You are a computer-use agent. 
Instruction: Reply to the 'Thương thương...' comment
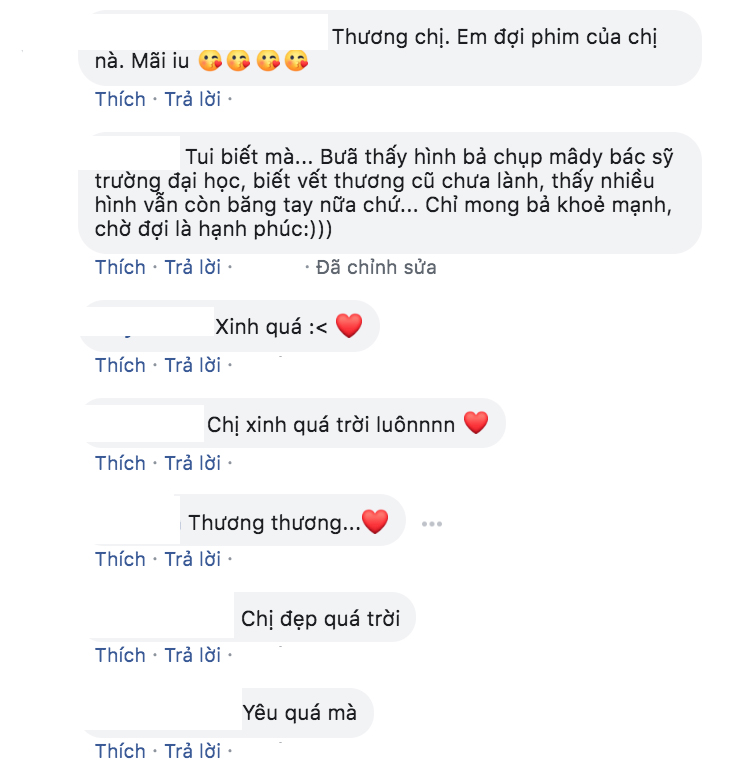click(192, 559)
